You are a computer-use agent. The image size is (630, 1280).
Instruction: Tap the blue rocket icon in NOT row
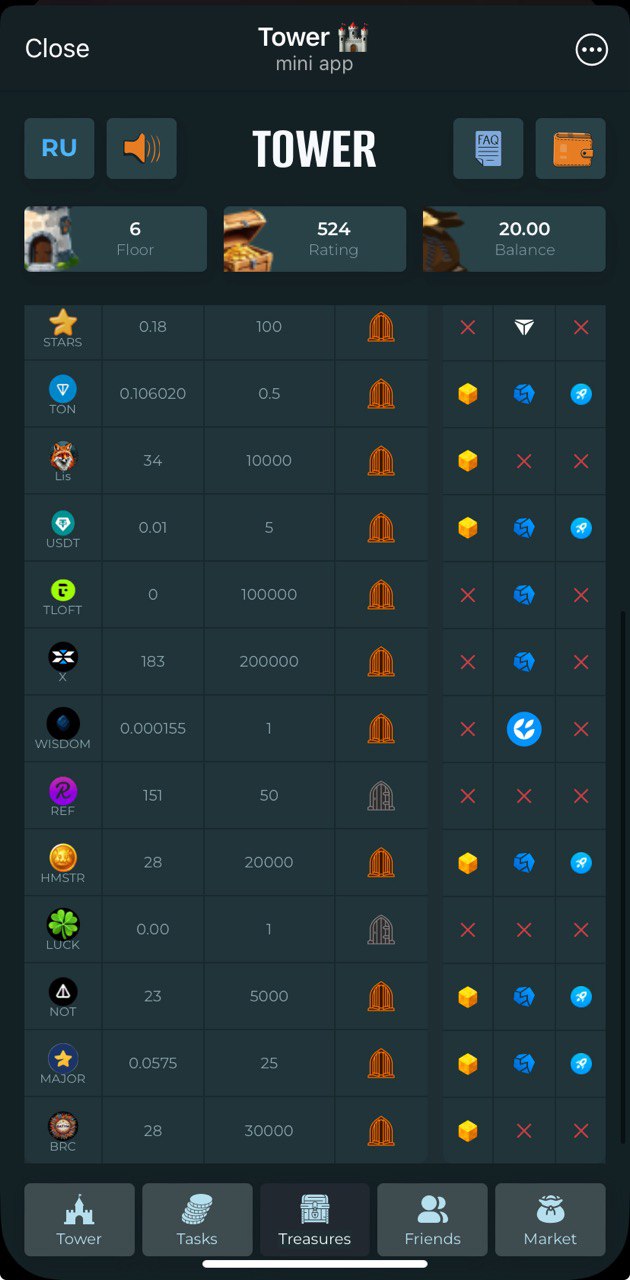click(x=581, y=996)
